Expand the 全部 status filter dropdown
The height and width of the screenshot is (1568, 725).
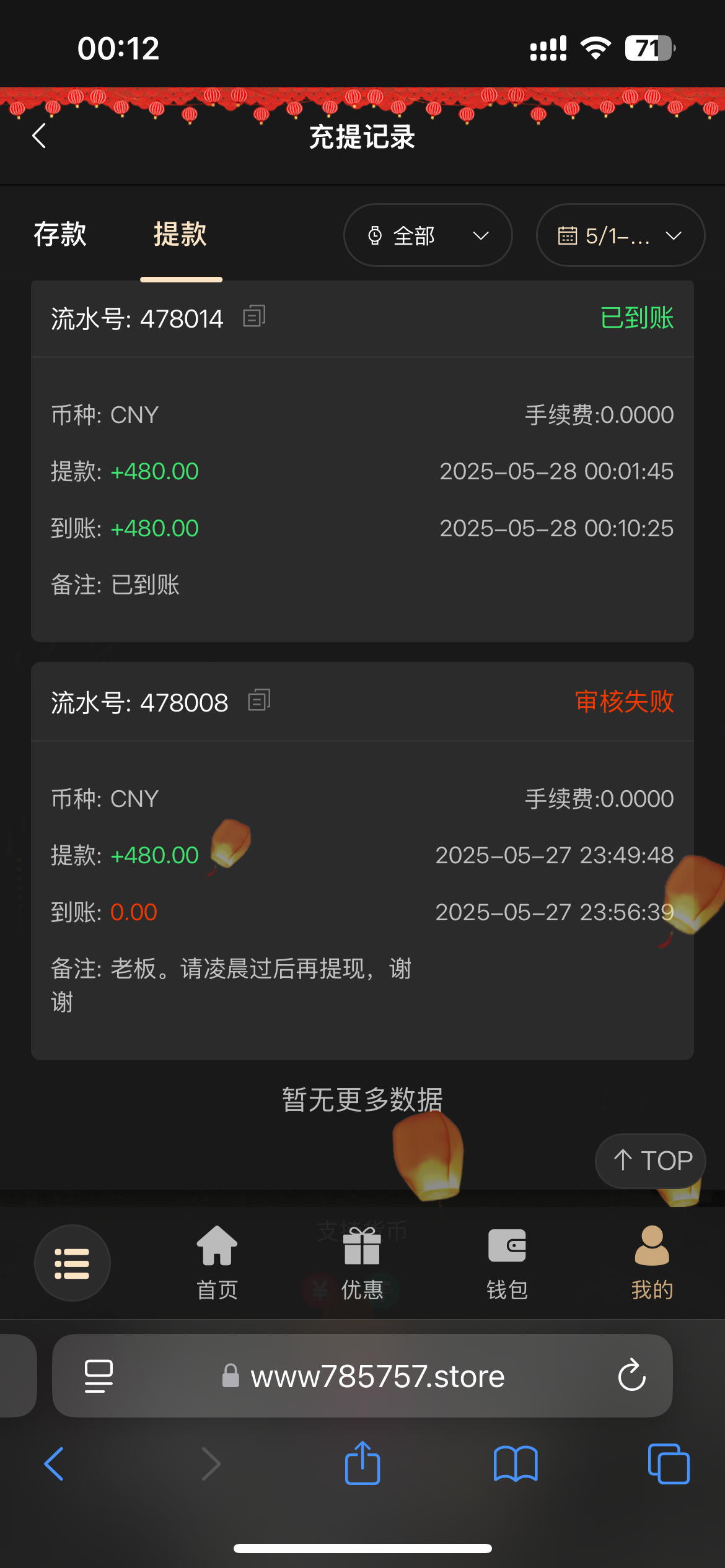tap(428, 235)
